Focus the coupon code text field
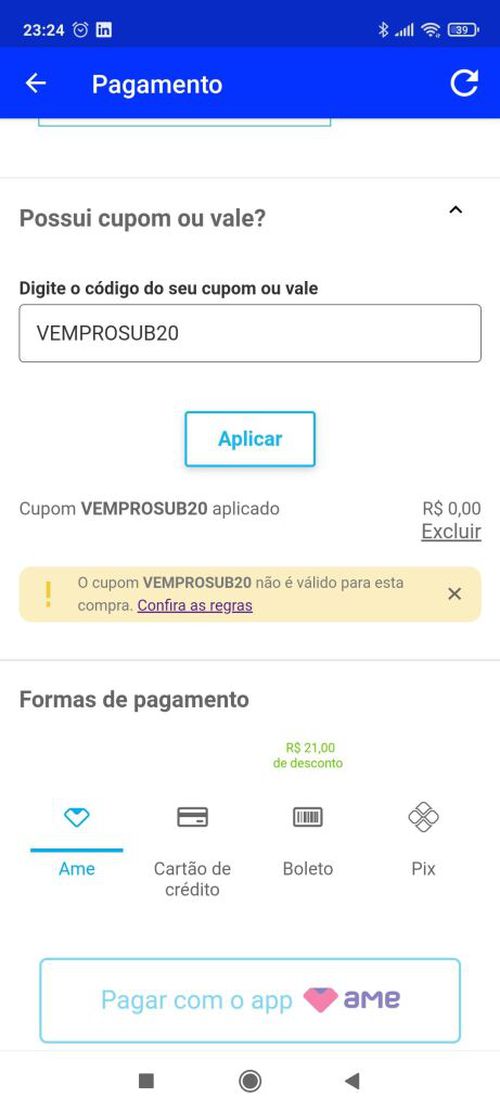Viewport: 500px width, 1111px height. point(250,333)
